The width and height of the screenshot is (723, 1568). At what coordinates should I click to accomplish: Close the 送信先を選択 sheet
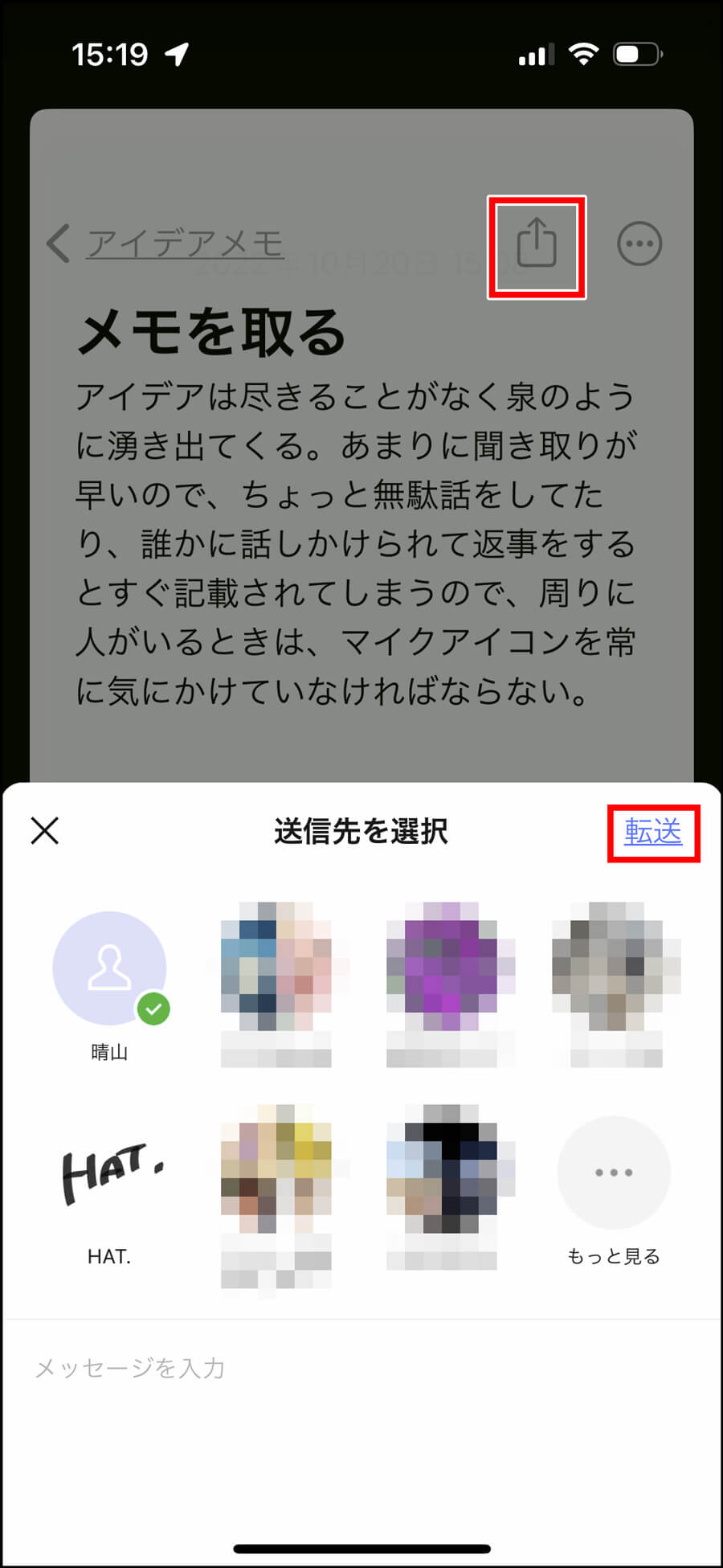(45, 830)
